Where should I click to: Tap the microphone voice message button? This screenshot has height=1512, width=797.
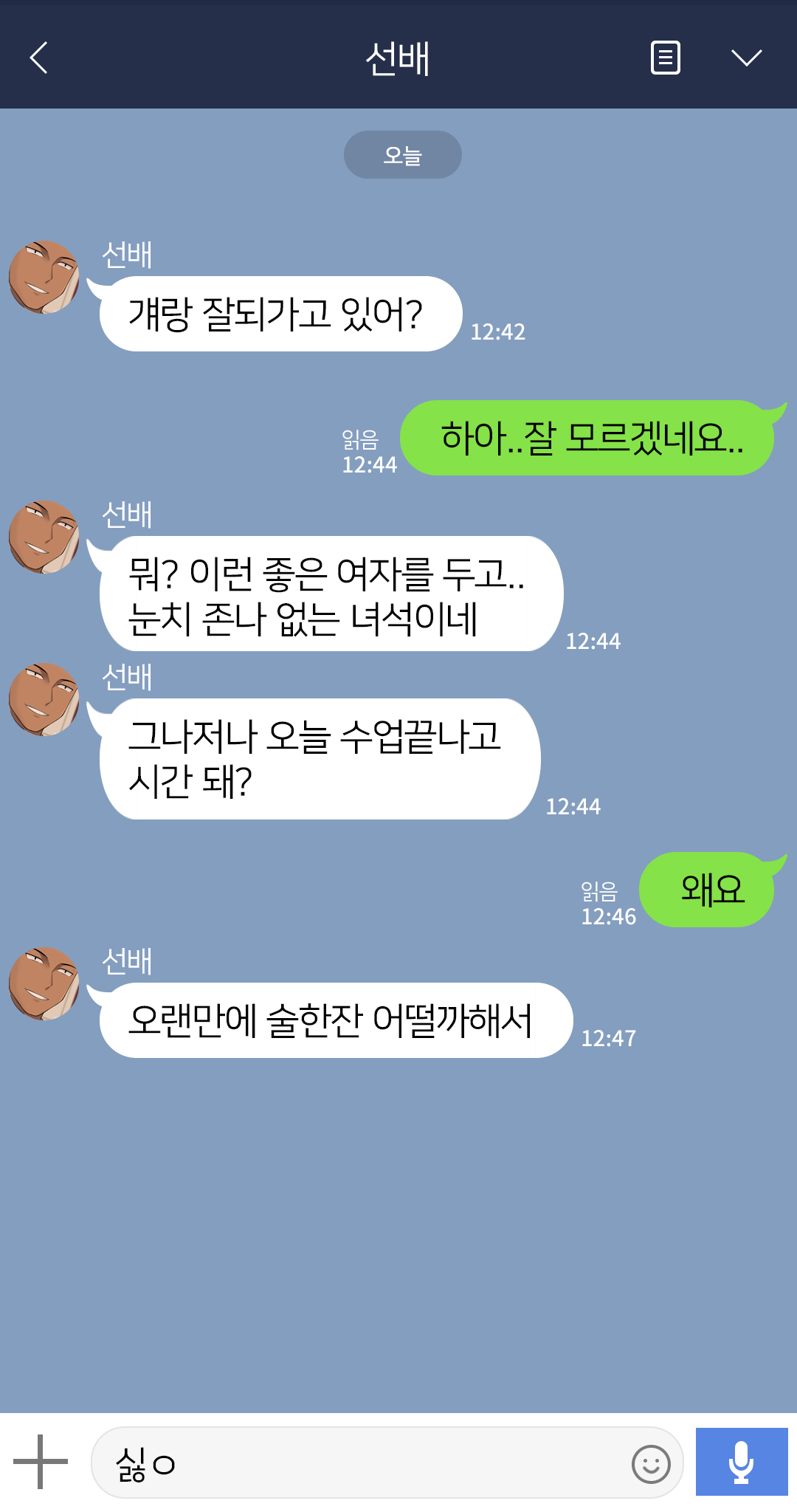[741, 1462]
